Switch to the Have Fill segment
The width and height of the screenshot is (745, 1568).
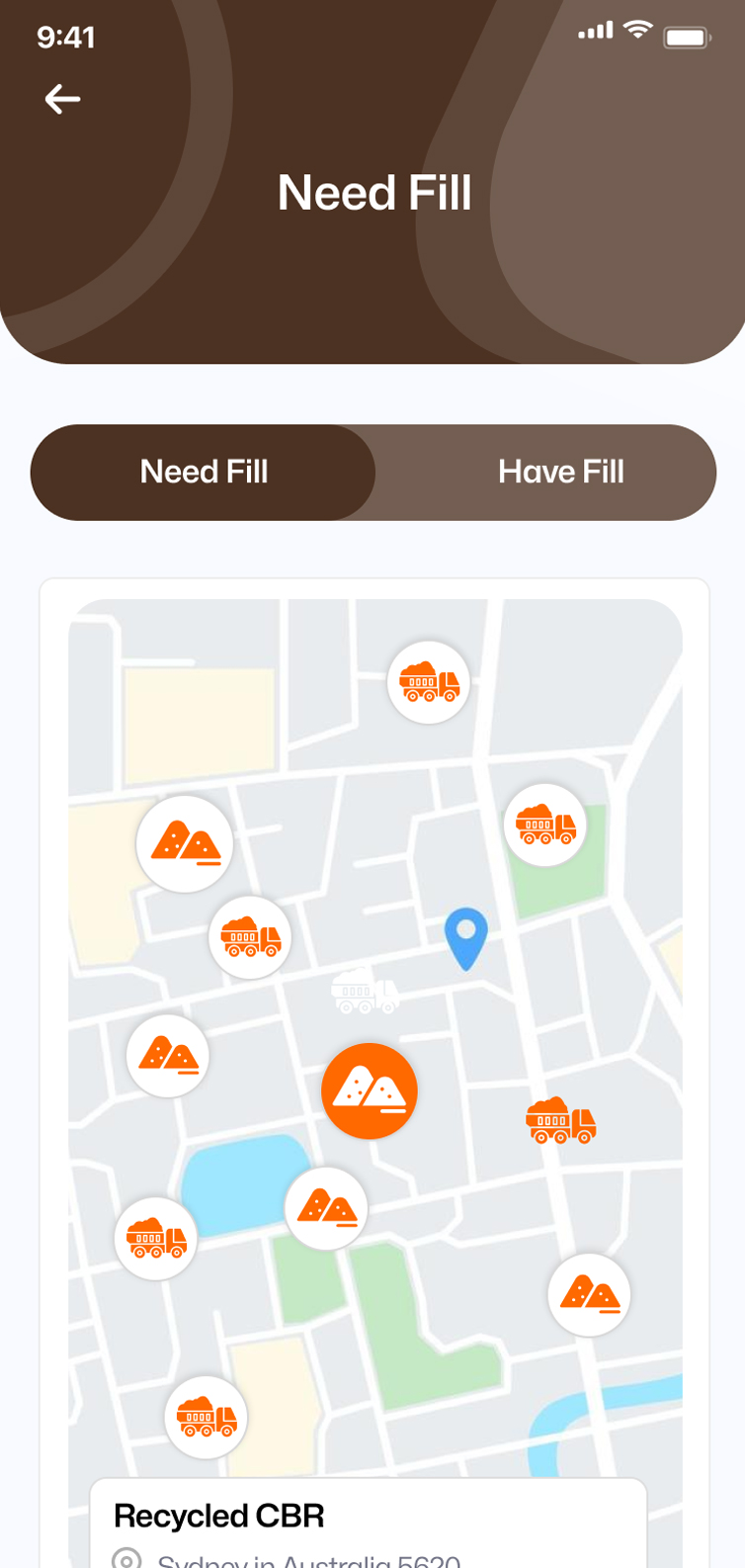[x=560, y=472]
